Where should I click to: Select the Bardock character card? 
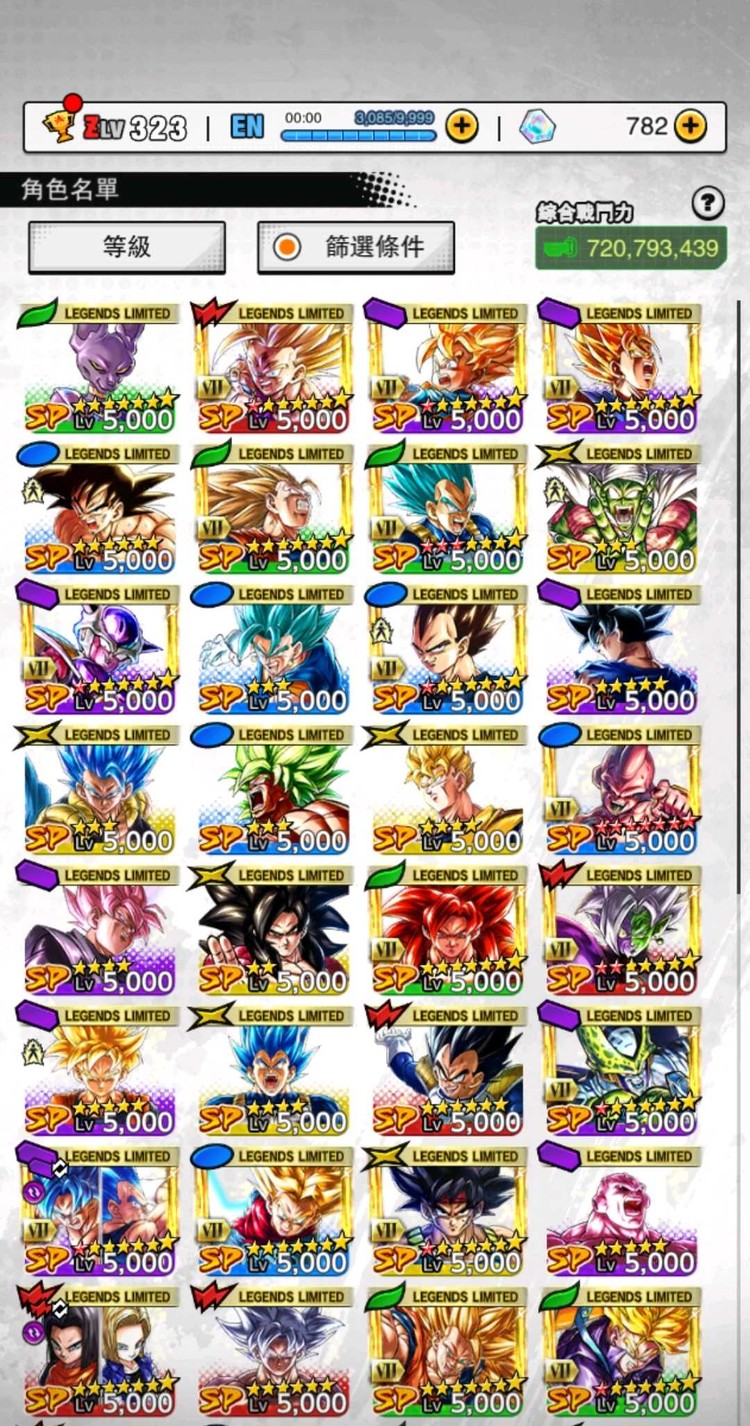[448, 1210]
